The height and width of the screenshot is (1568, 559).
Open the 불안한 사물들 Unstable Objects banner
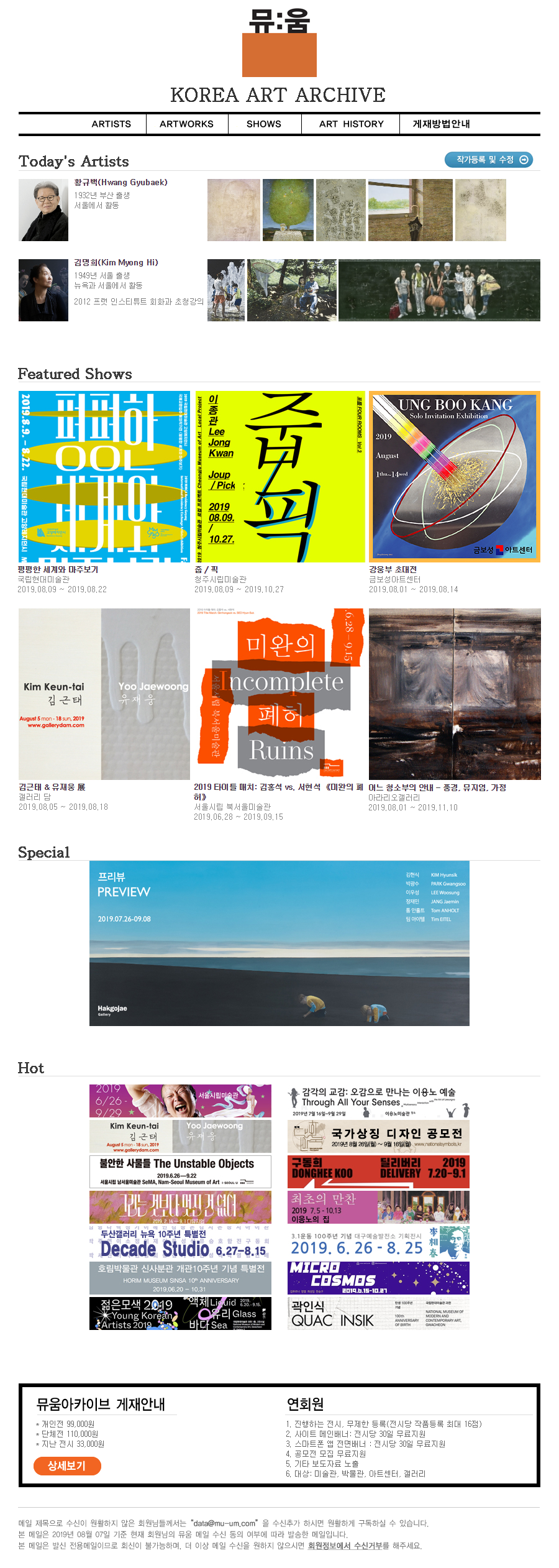pos(180,1171)
